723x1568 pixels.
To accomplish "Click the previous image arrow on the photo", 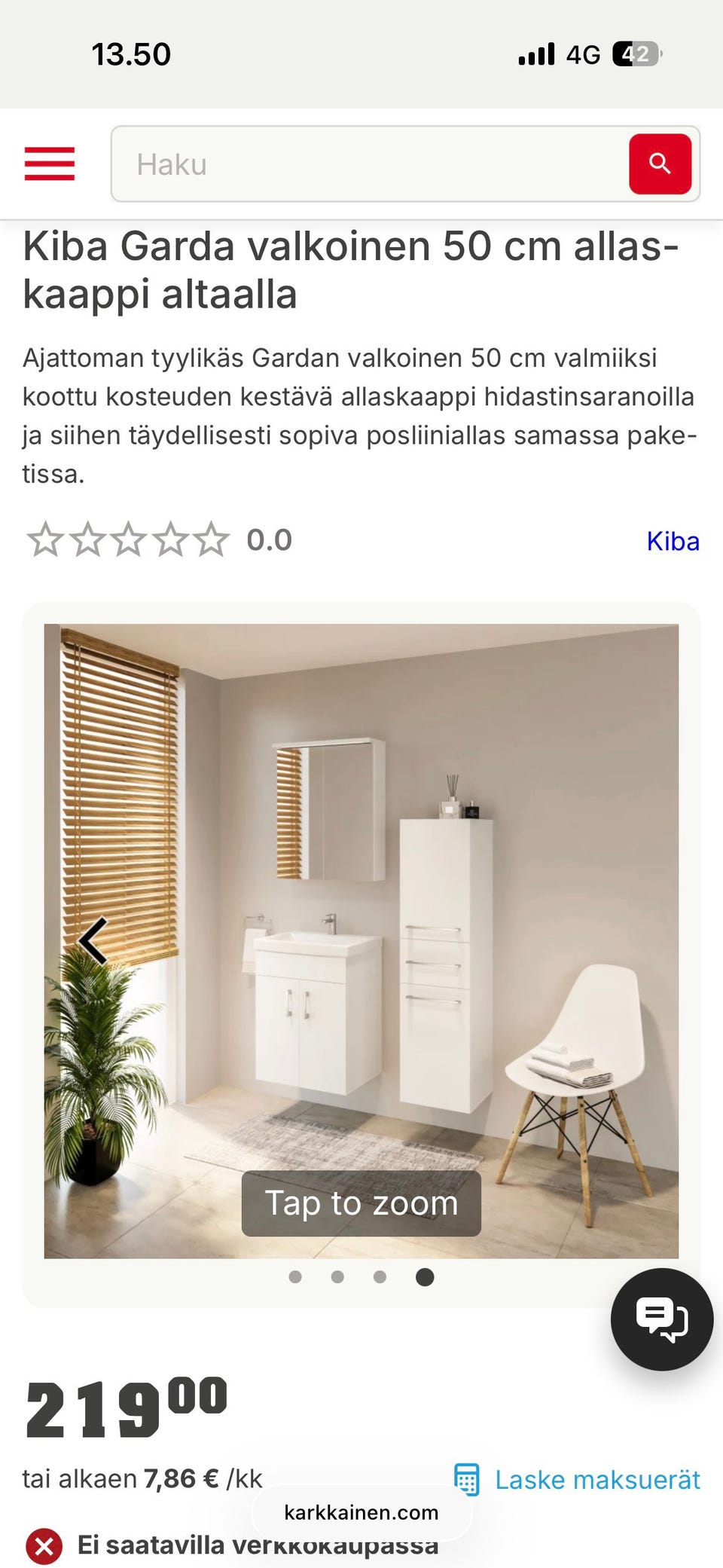I will [x=92, y=940].
